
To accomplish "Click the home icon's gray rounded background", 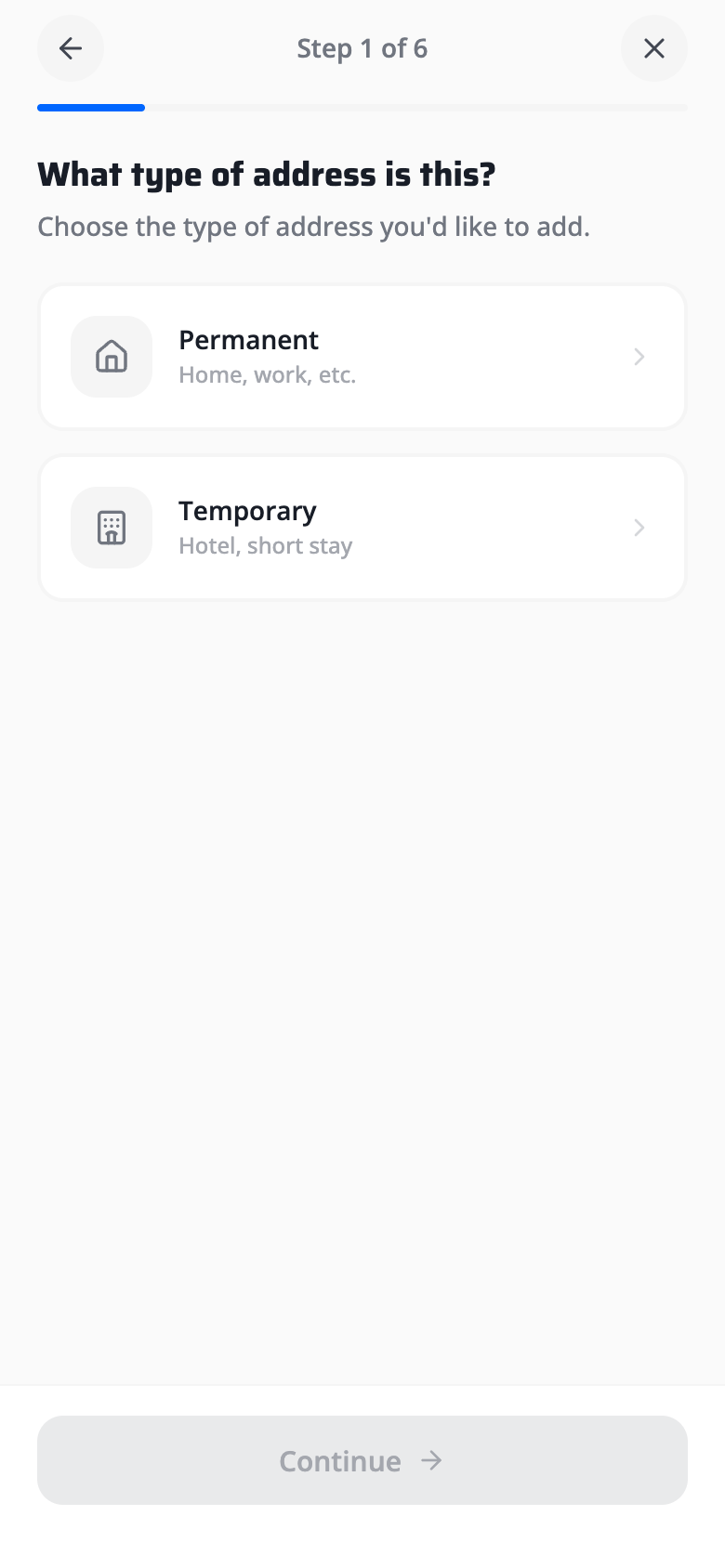I will 111,357.
